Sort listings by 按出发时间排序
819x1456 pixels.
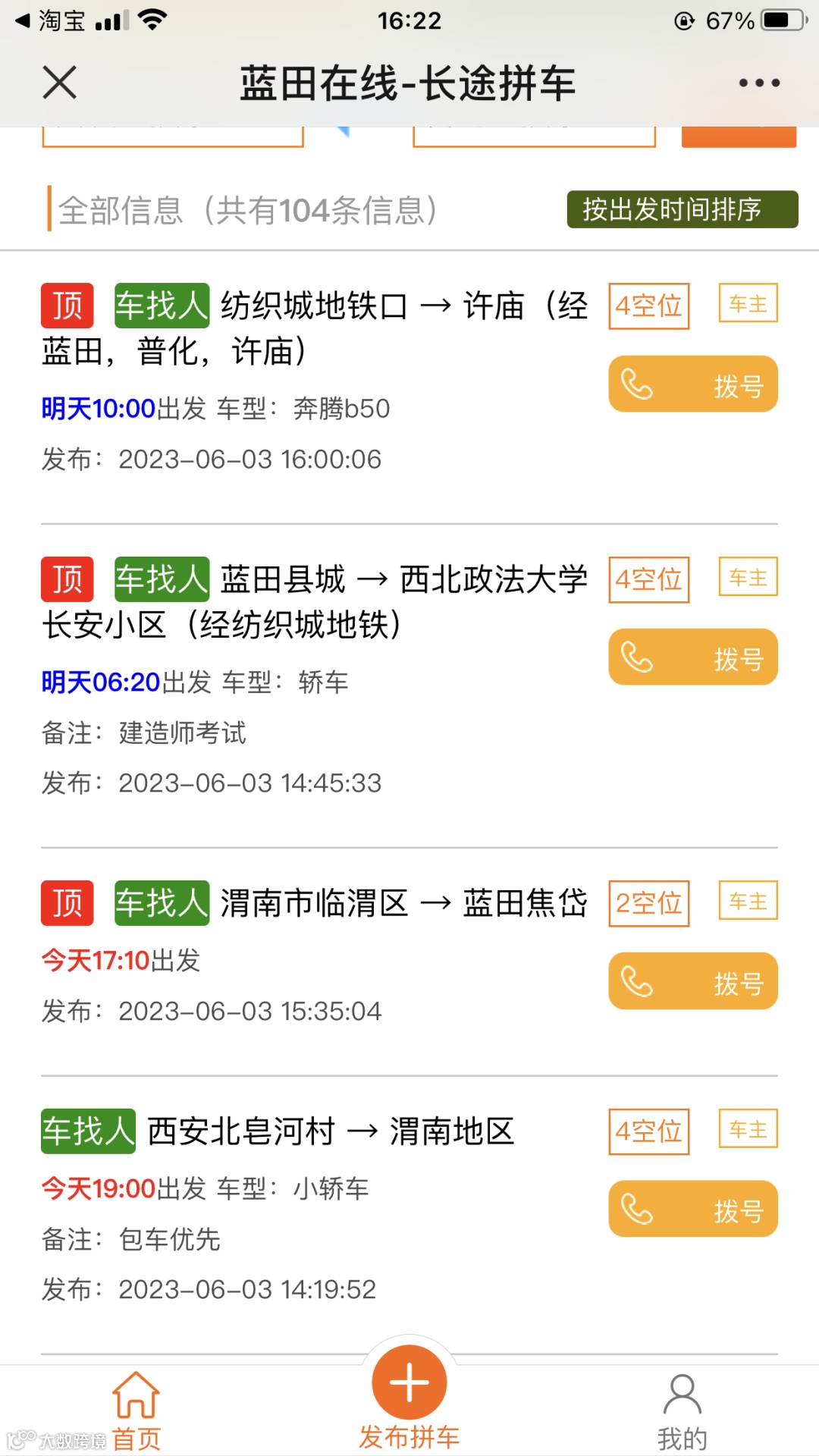682,209
